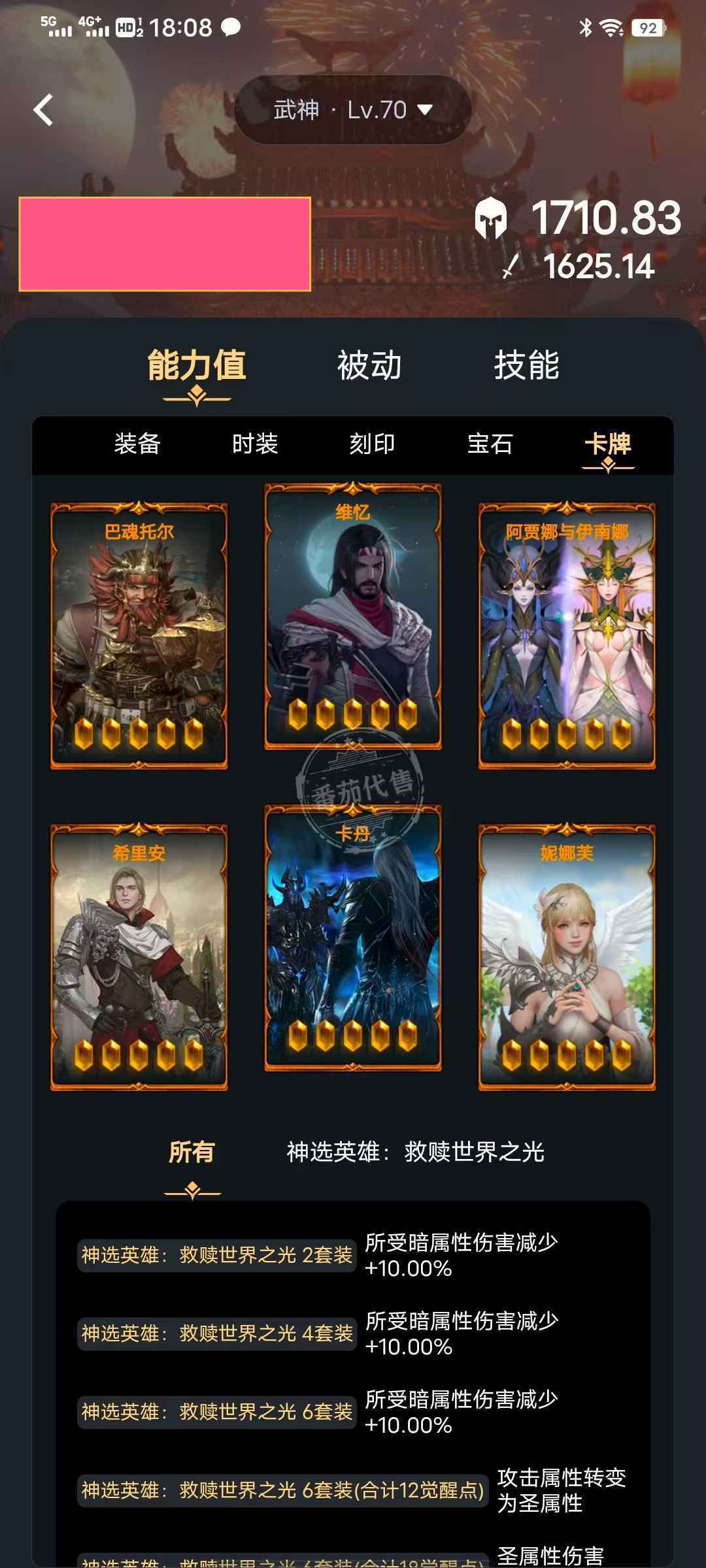Select the 卡牌 sub-tab

608,444
